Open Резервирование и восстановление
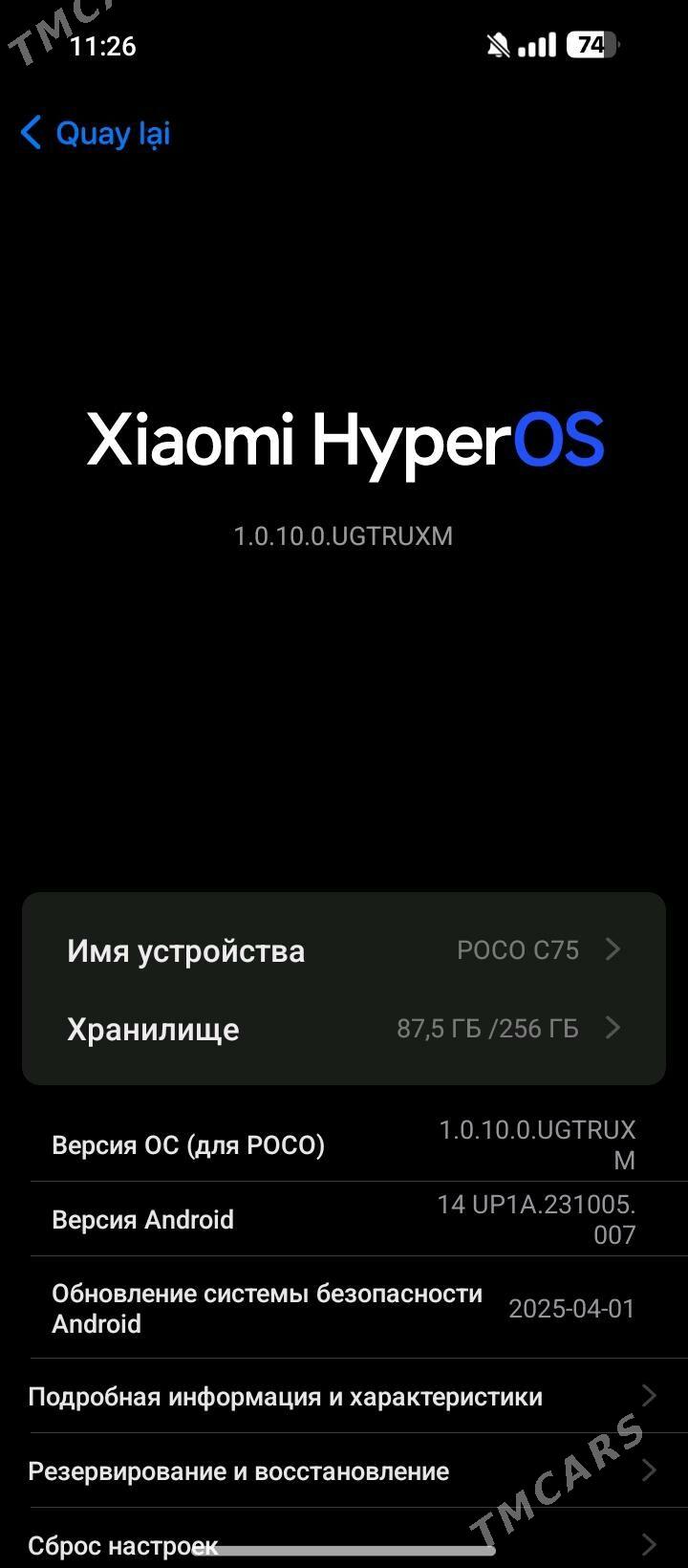This screenshot has height=1568, width=688. 343,1470
